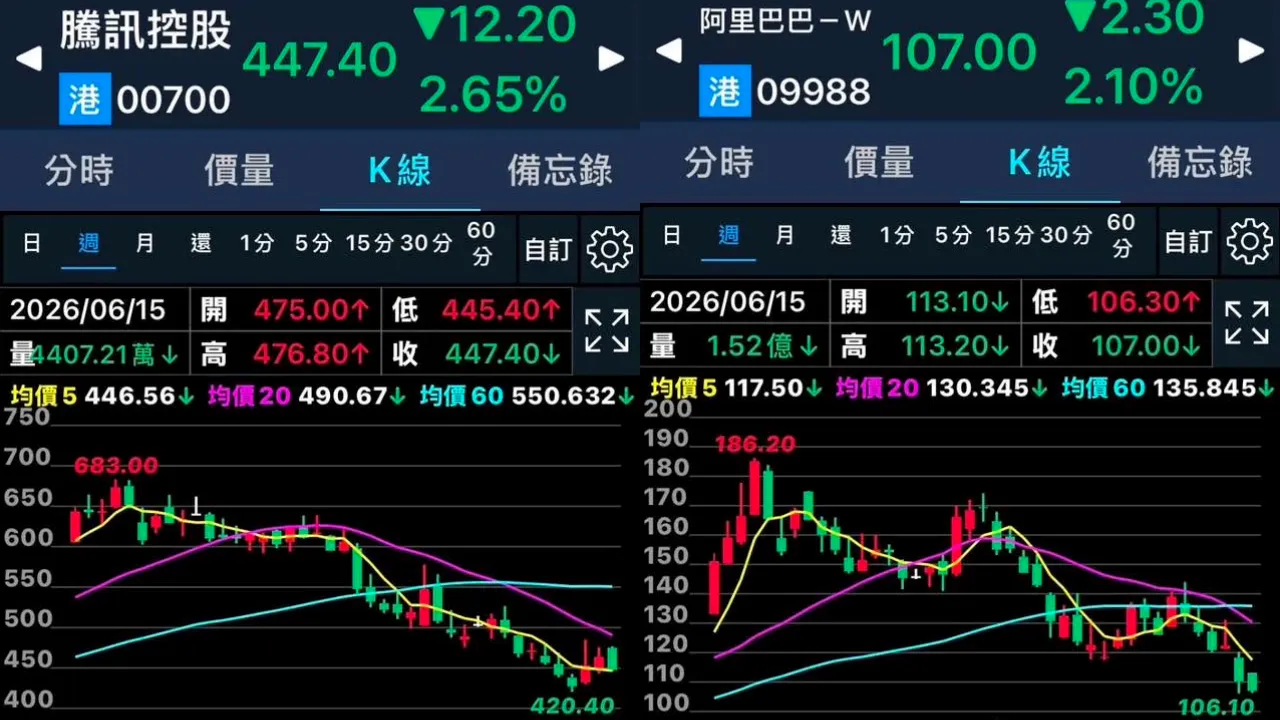Switch to 分時 tab for 阿里巴巴-W

click(720, 162)
